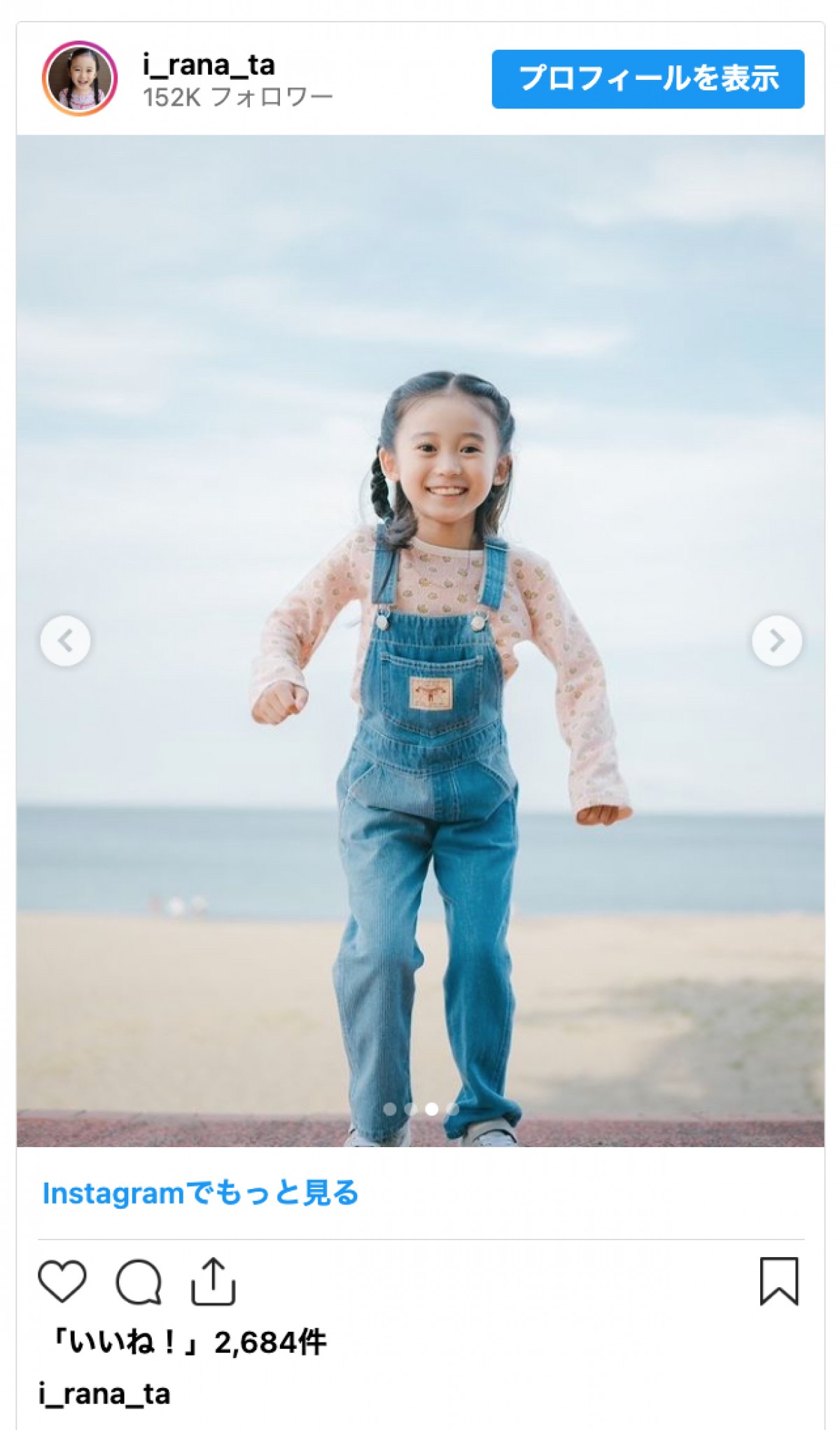
Task: Open the i_rana_ta caption username
Action: [x=104, y=1394]
